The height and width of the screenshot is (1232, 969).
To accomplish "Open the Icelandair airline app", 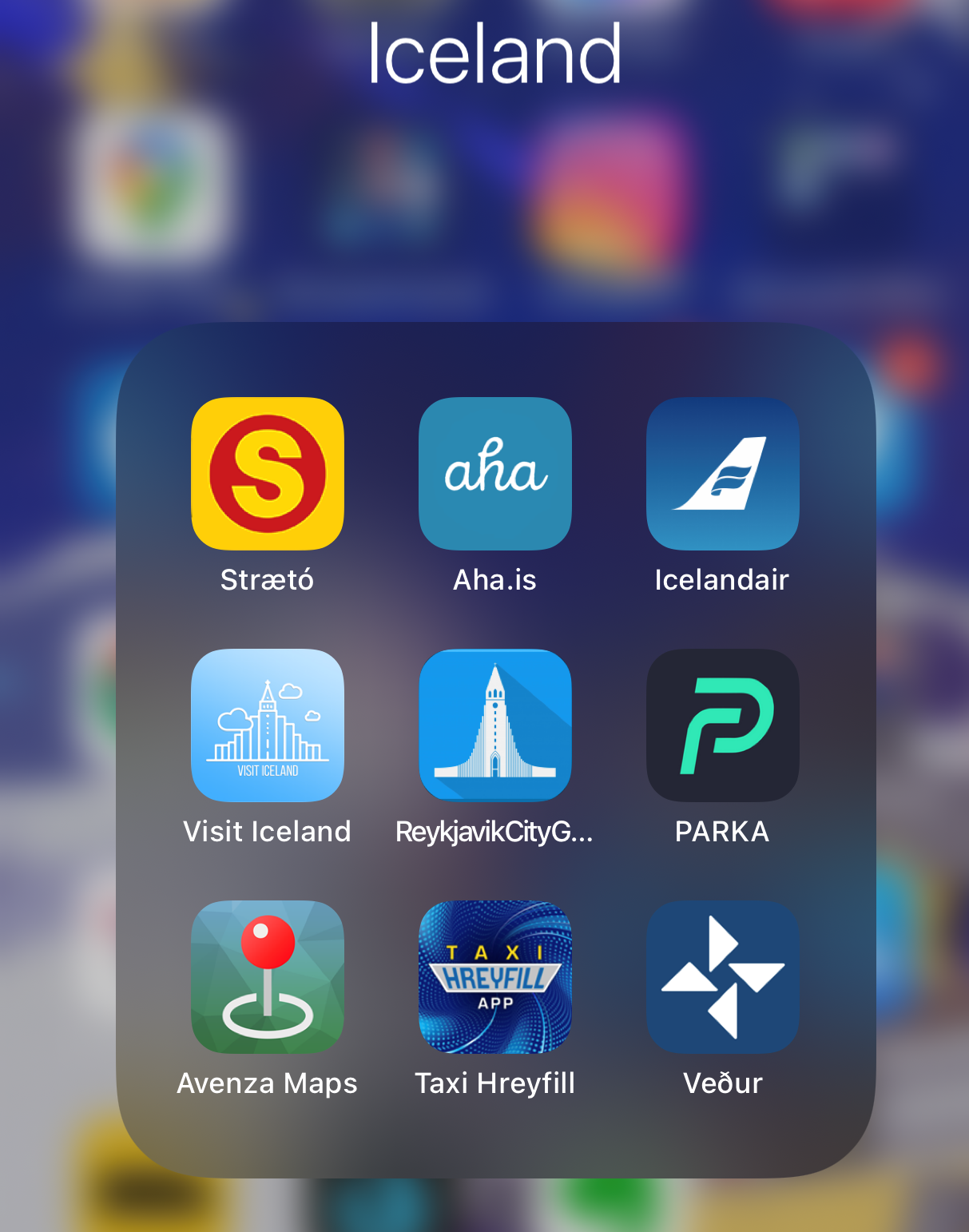I will [x=722, y=474].
